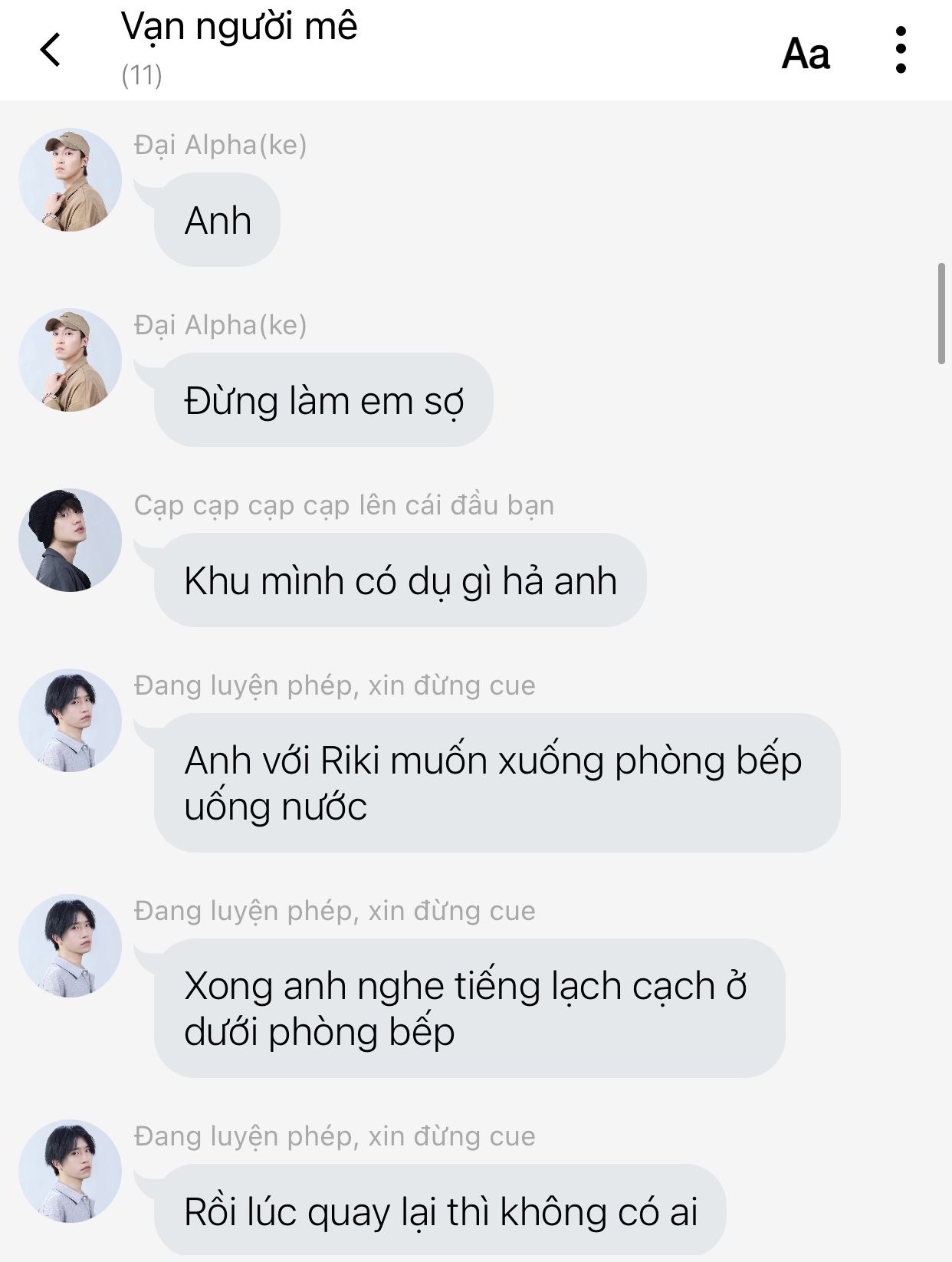Open the three-dot overflow menu
Image resolution: width=952 pixels, height=1262 pixels.
coord(901,51)
